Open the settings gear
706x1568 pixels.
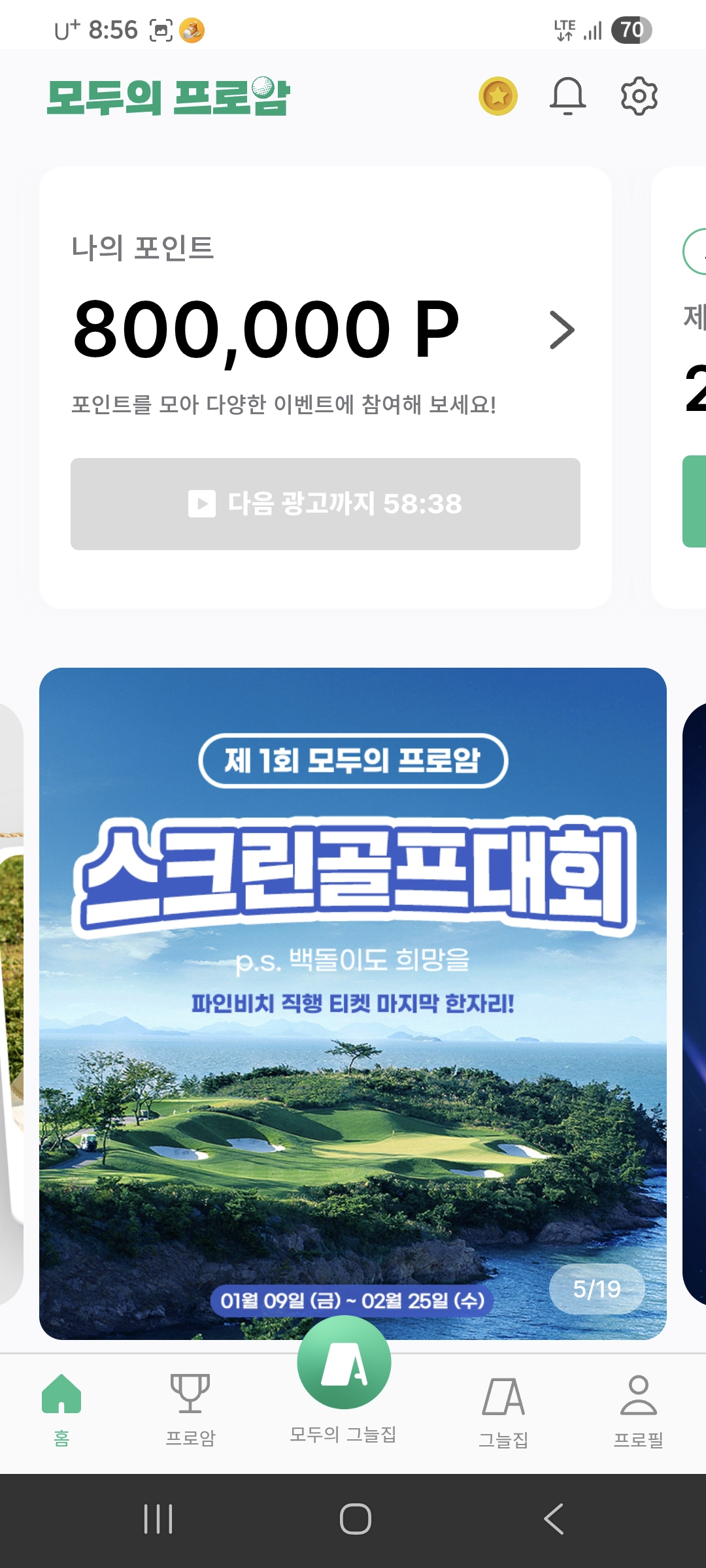click(x=639, y=97)
